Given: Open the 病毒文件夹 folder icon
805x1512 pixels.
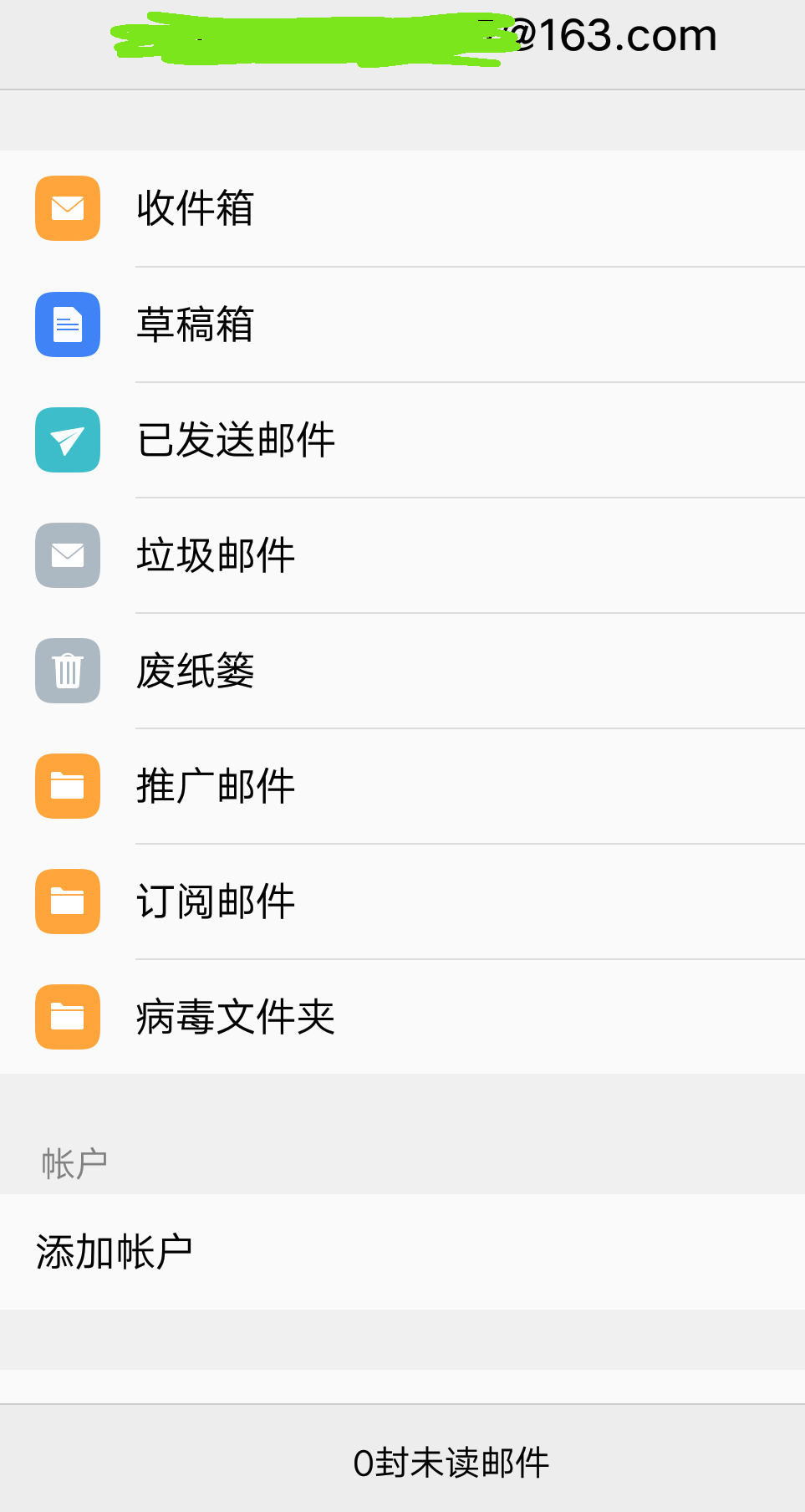Looking at the screenshot, I should [x=67, y=1017].
